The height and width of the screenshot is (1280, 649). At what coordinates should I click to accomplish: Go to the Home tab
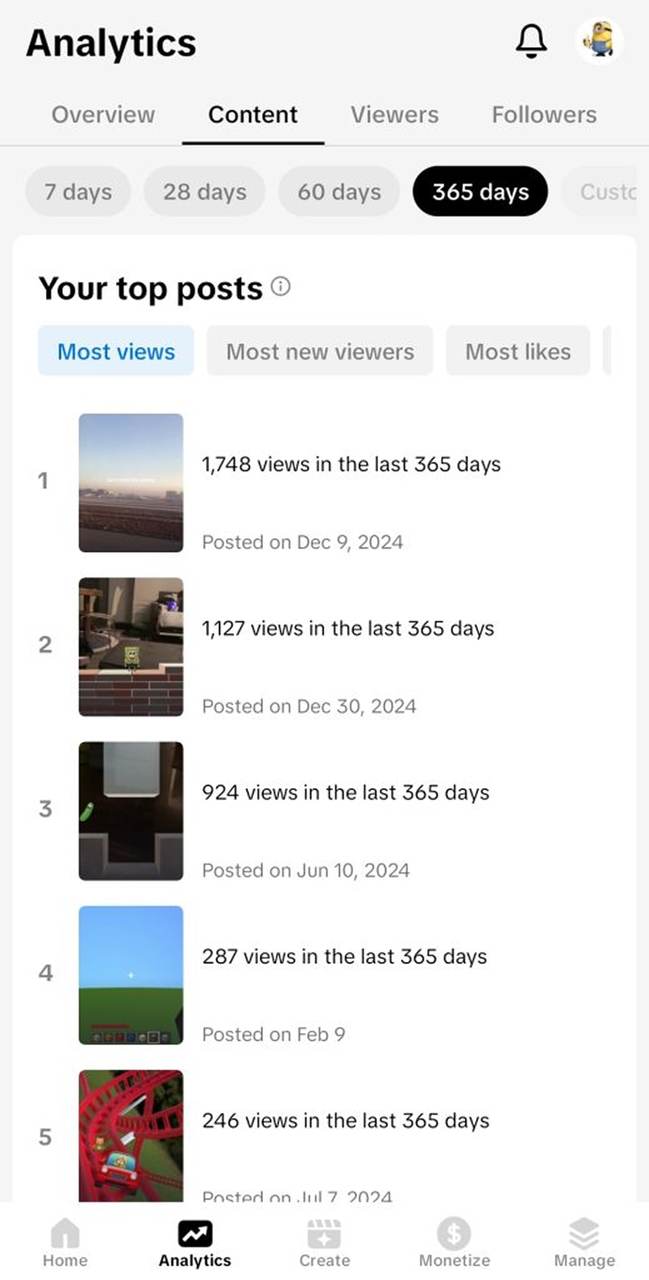65,1243
